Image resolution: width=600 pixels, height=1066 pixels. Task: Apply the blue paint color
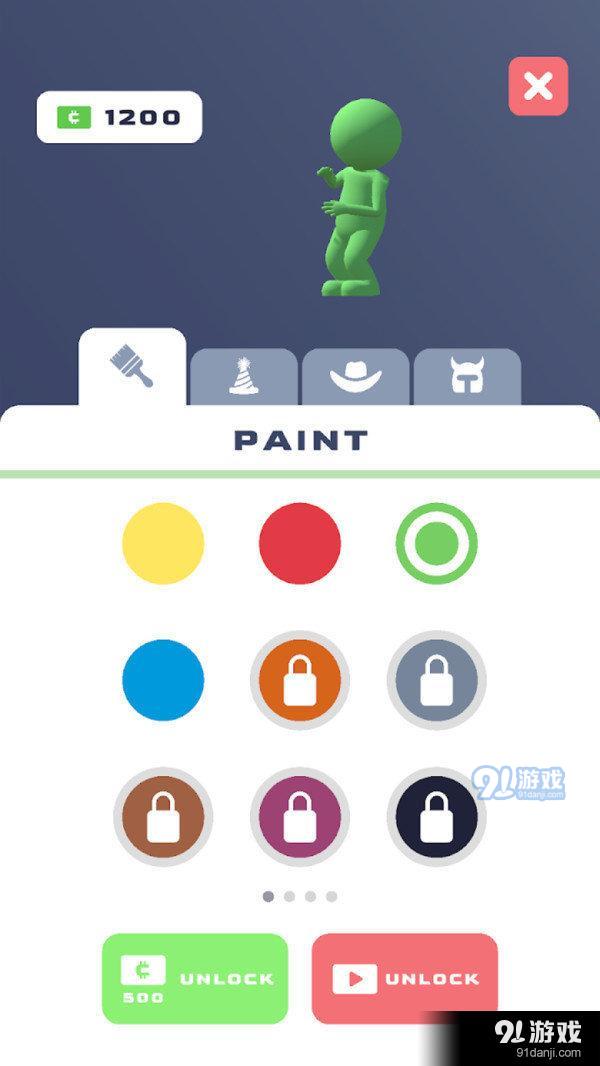163,680
